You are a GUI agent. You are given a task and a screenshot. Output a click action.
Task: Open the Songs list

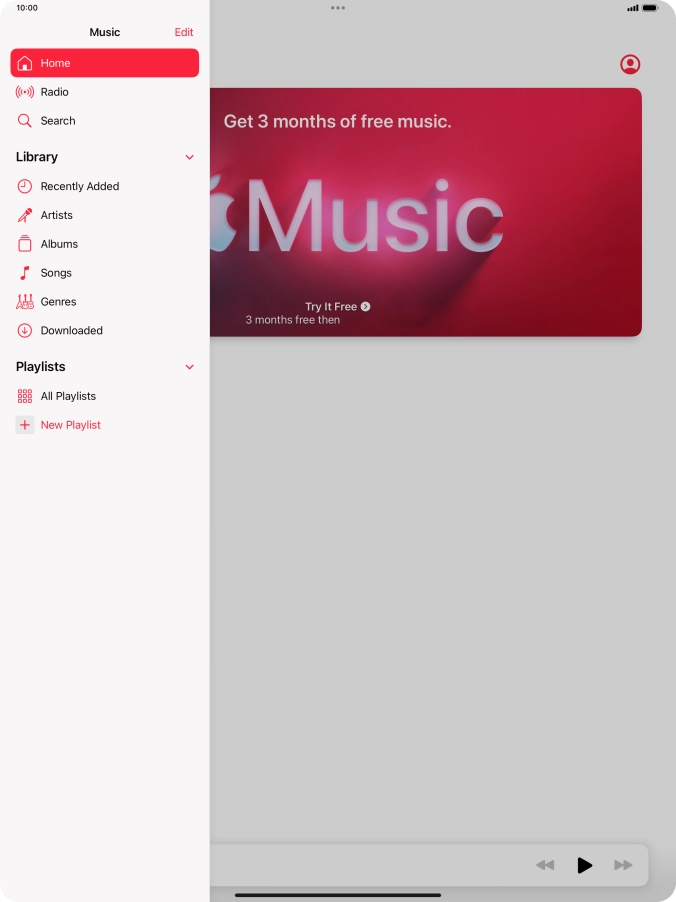pos(56,273)
